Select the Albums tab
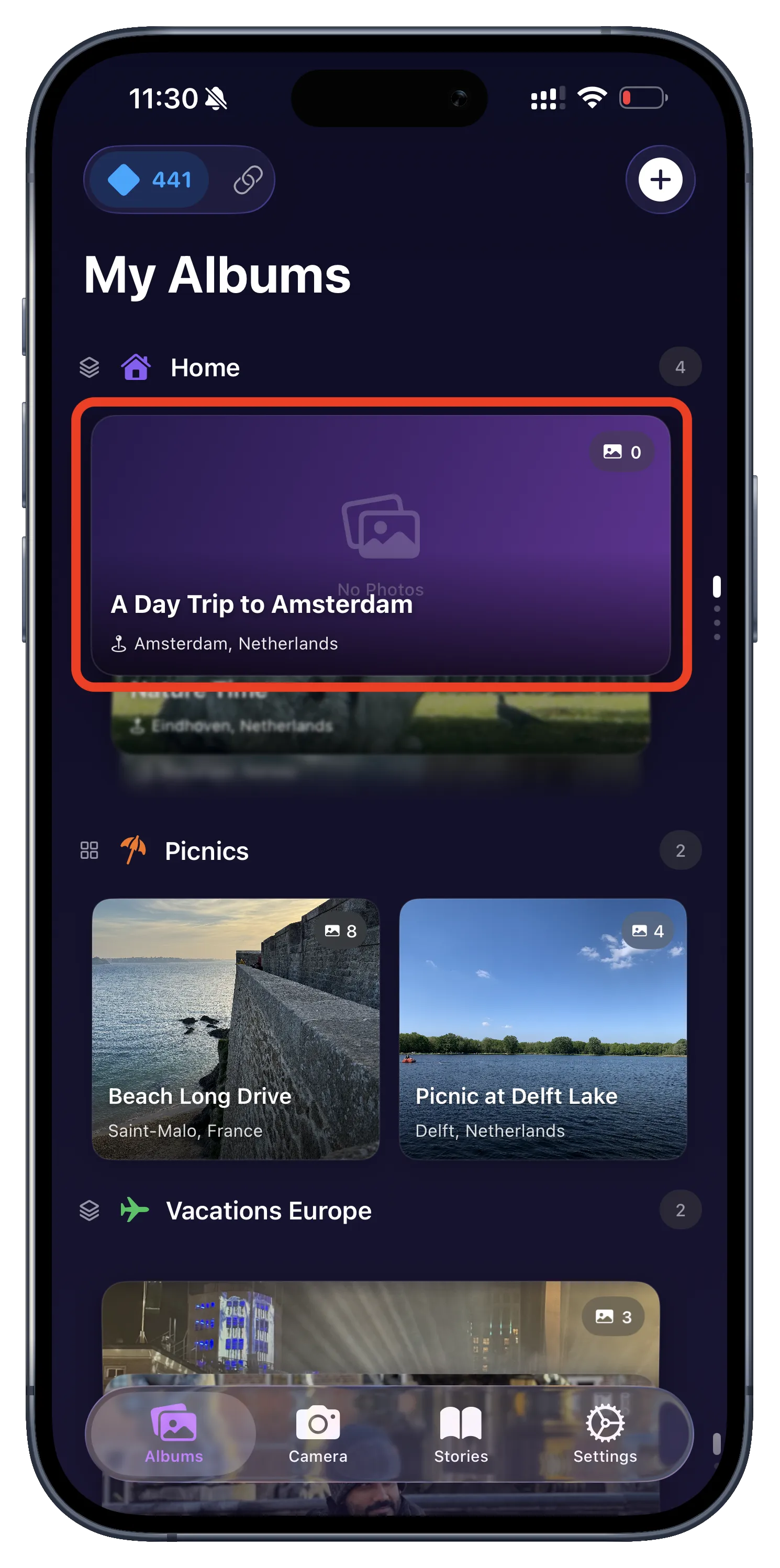The width and height of the screenshot is (780, 1568). pos(173,1434)
